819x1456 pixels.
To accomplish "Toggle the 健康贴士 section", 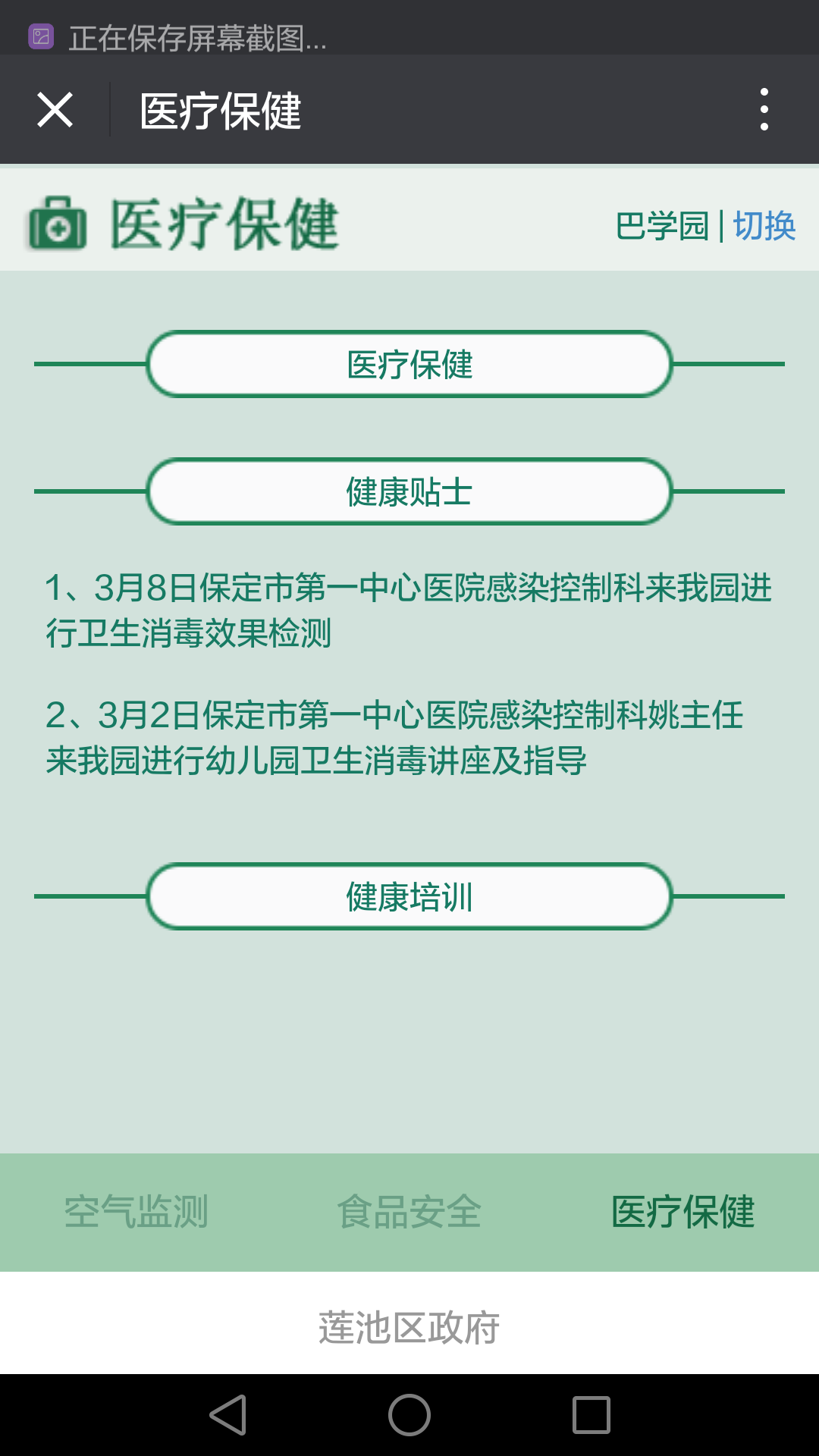I will pyautogui.click(x=409, y=492).
